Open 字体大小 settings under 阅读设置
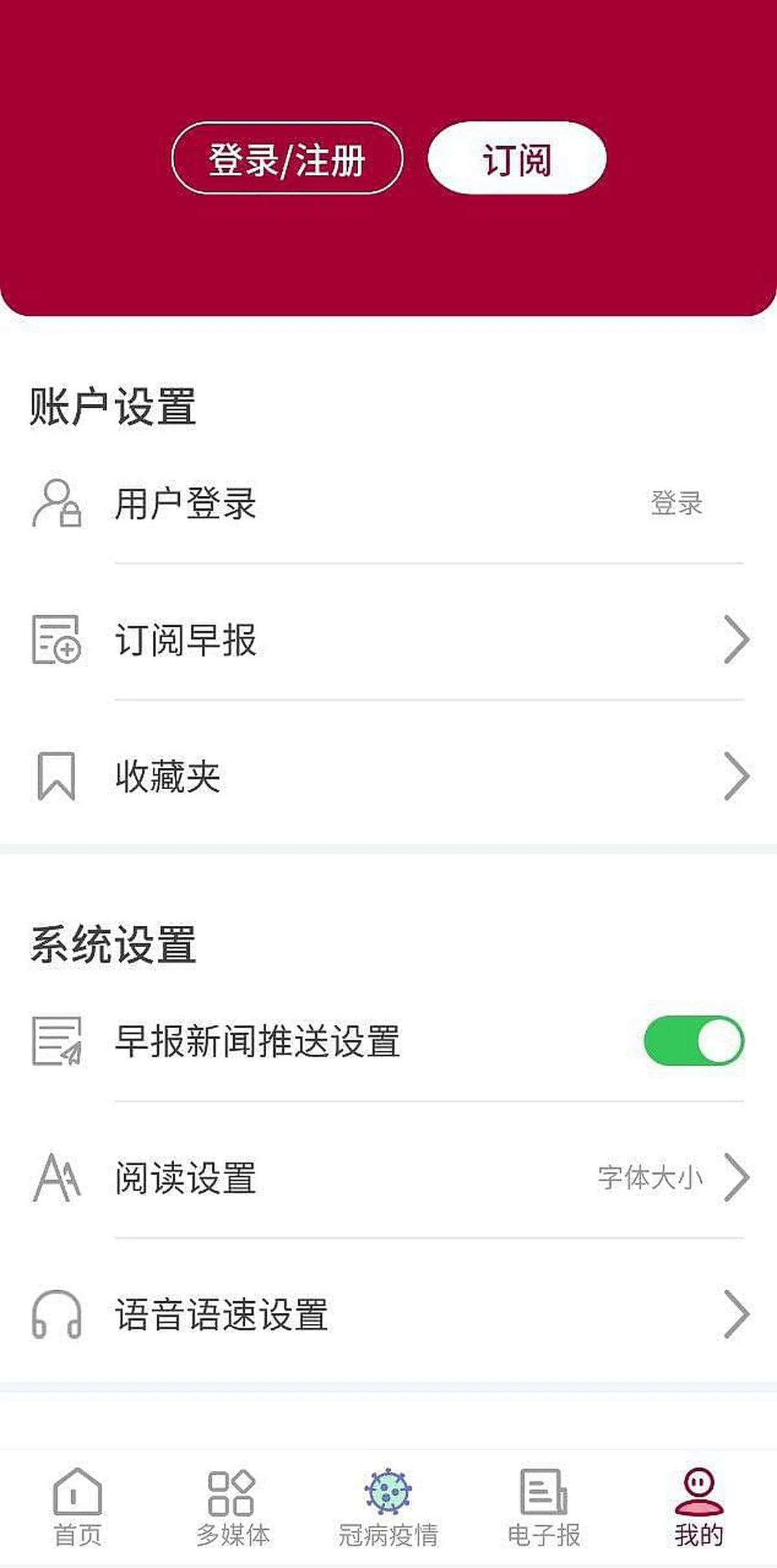The height and width of the screenshot is (1568, 777). [x=651, y=1178]
